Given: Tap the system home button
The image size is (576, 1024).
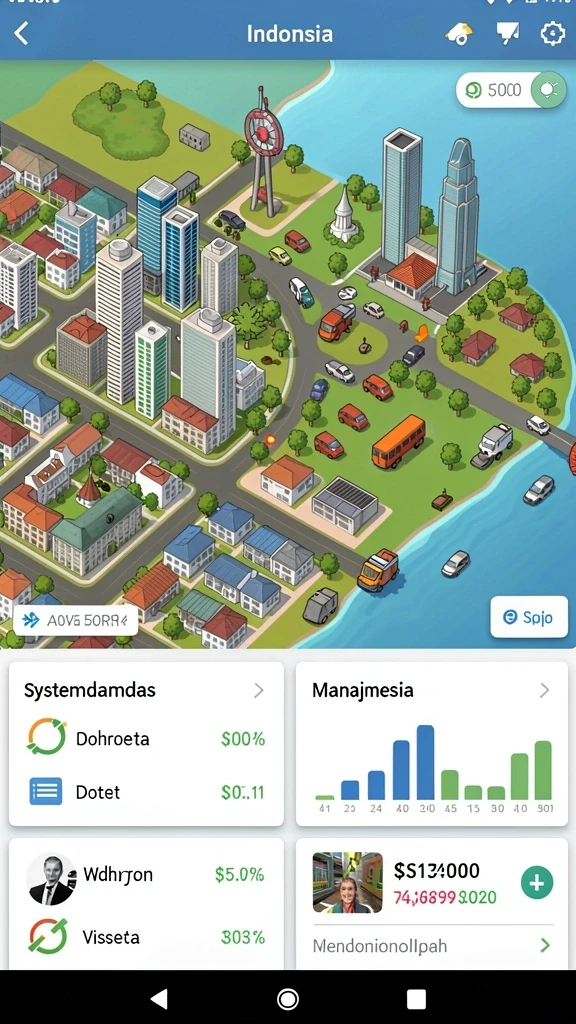Looking at the screenshot, I should click(288, 999).
